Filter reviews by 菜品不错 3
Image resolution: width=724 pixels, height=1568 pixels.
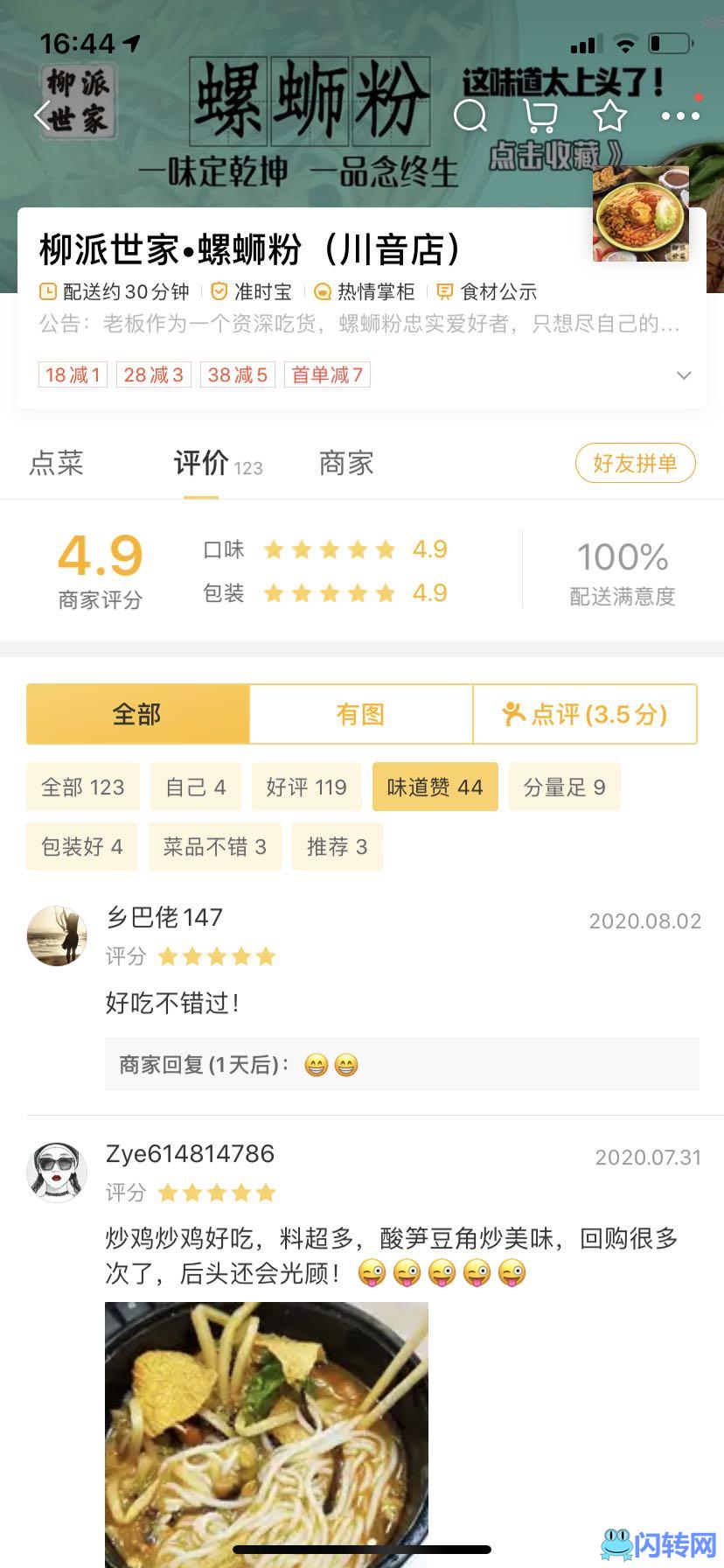(x=215, y=847)
